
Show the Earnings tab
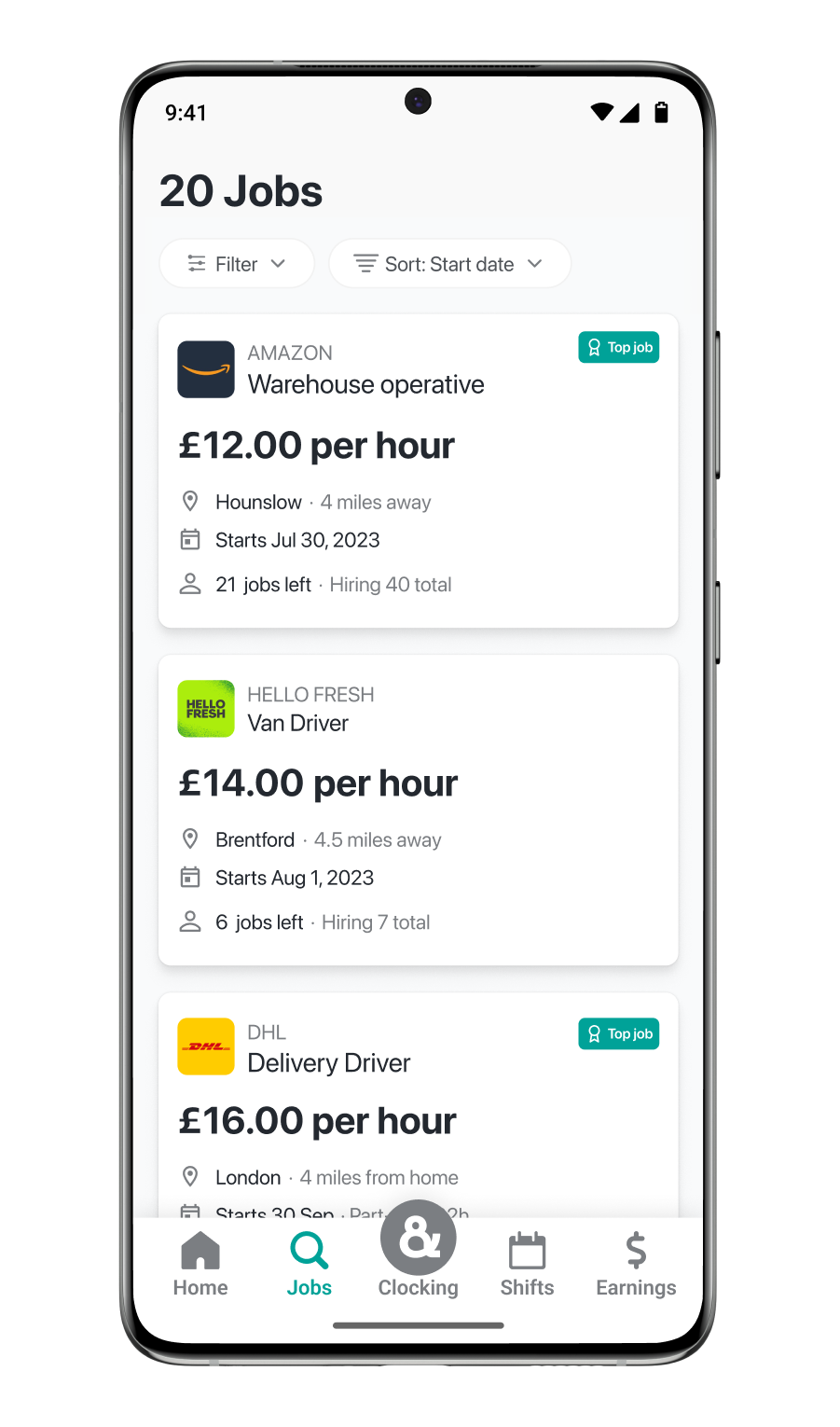click(636, 1265)
